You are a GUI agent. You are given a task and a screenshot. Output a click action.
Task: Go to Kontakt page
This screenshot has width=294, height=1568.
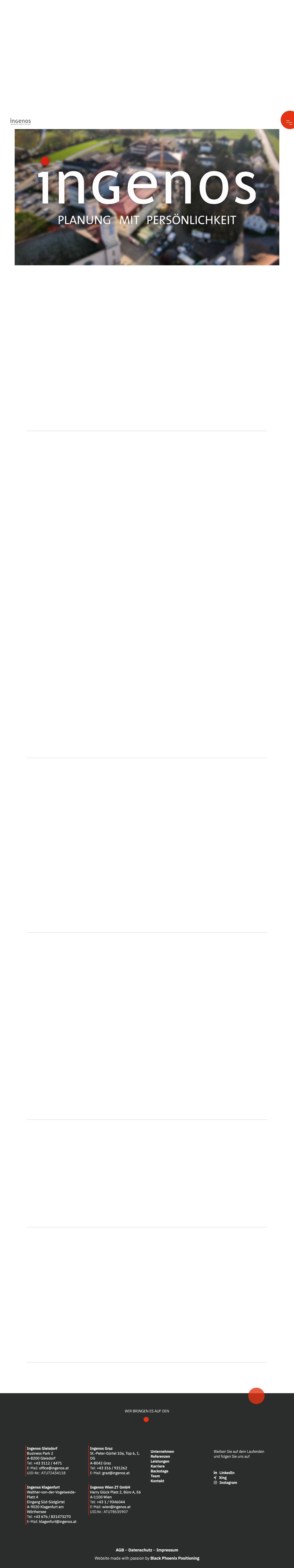tap(157, 1480)
